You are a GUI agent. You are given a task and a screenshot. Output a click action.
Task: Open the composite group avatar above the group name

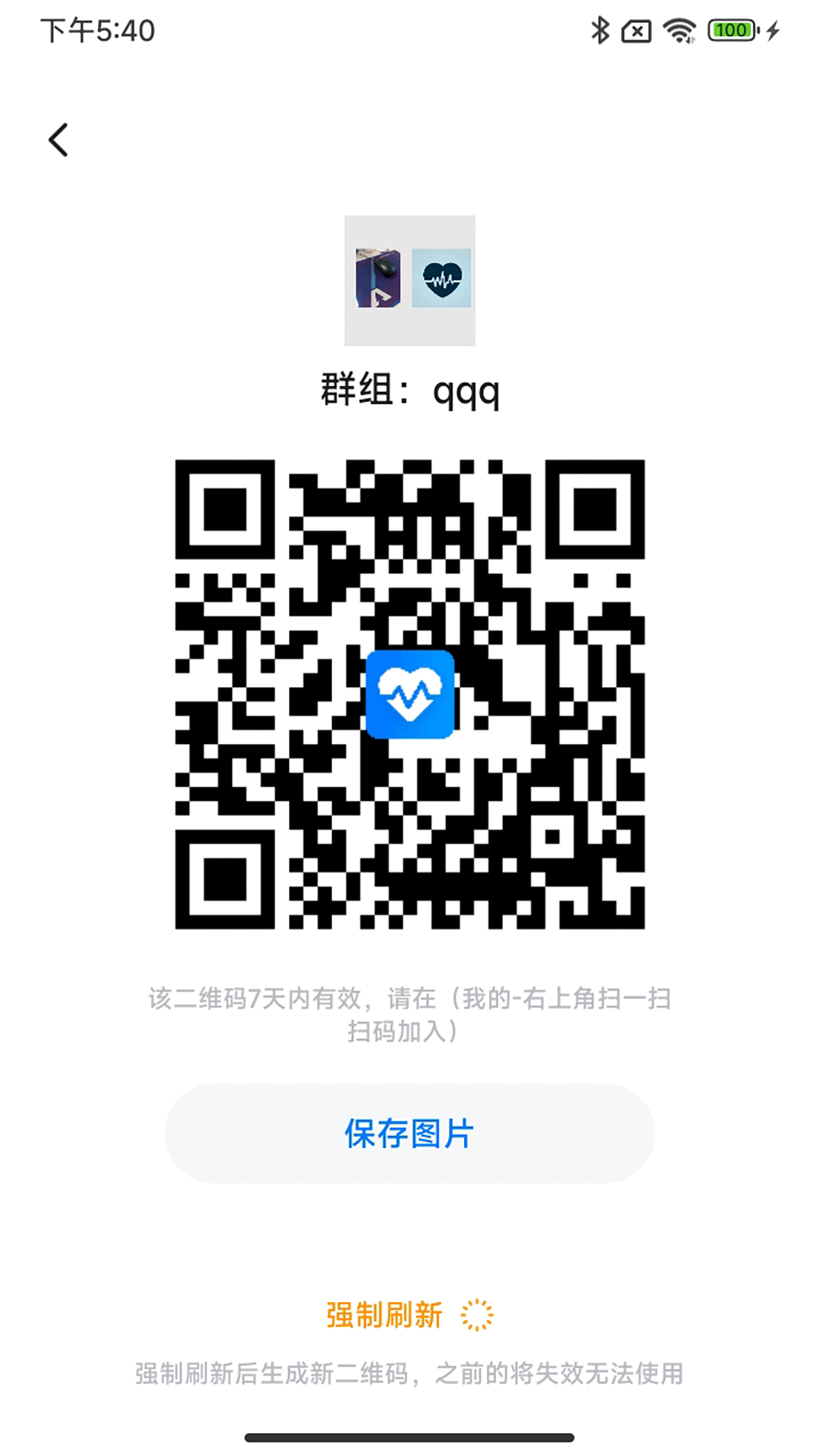[409, 281]
